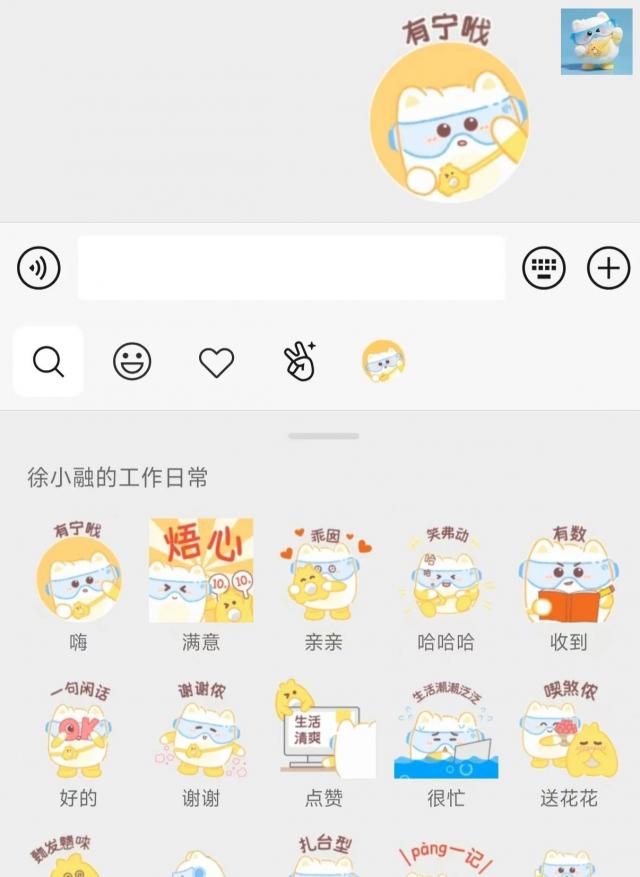Select the 徐小融 sticker pack tab

tap(384, 361)
